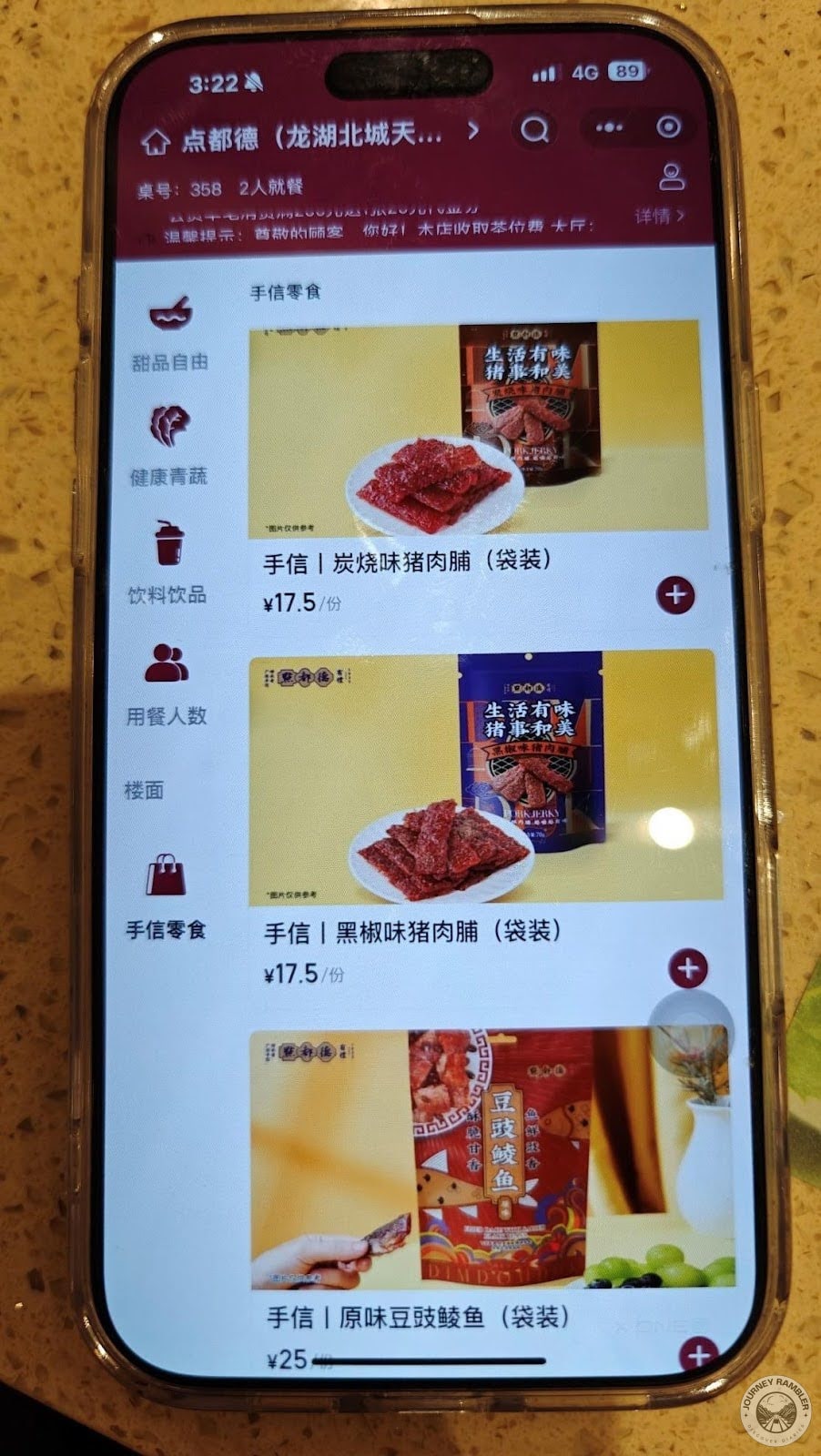Open the mini program three-dot menu
The image size is (821, 1456).
(609, 127)
